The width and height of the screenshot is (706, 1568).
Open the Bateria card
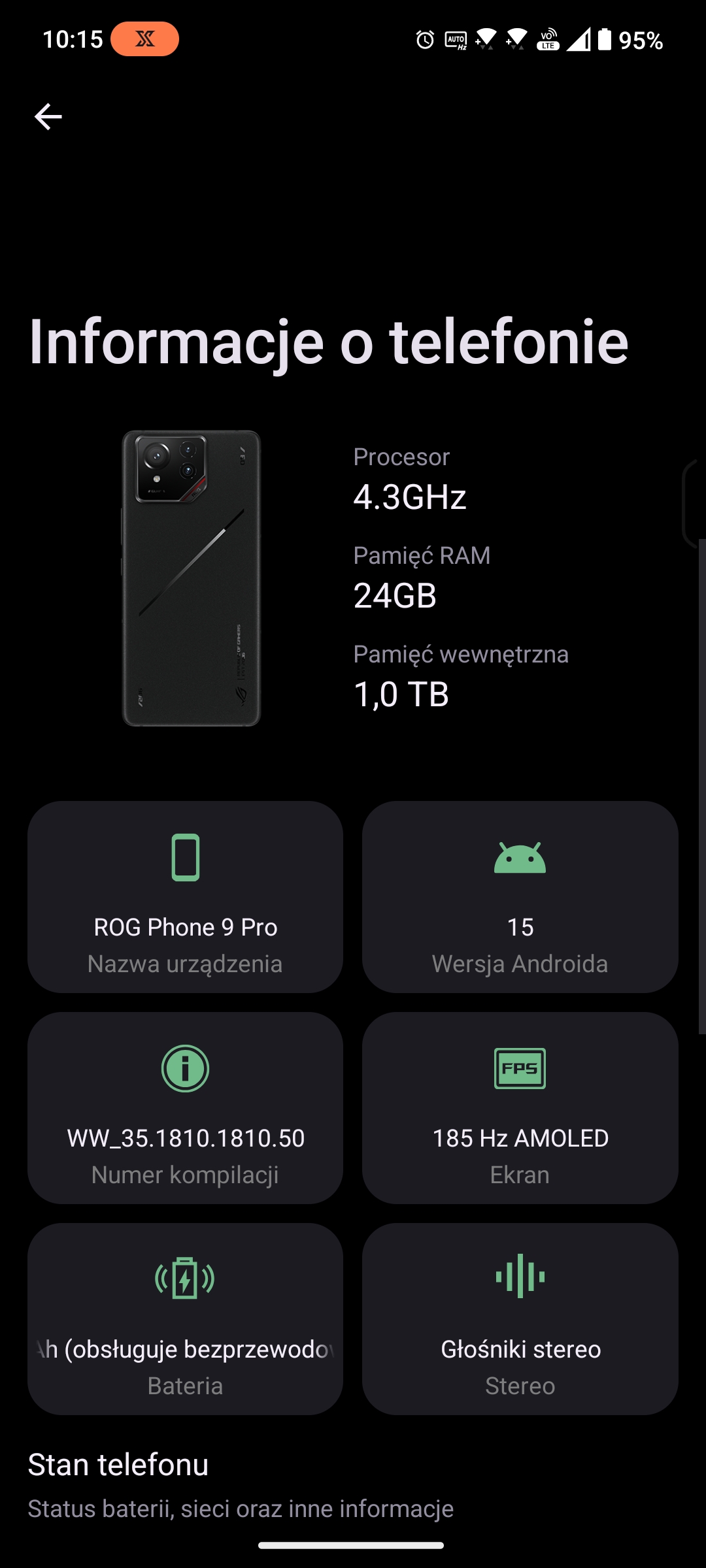point(185,1319)
